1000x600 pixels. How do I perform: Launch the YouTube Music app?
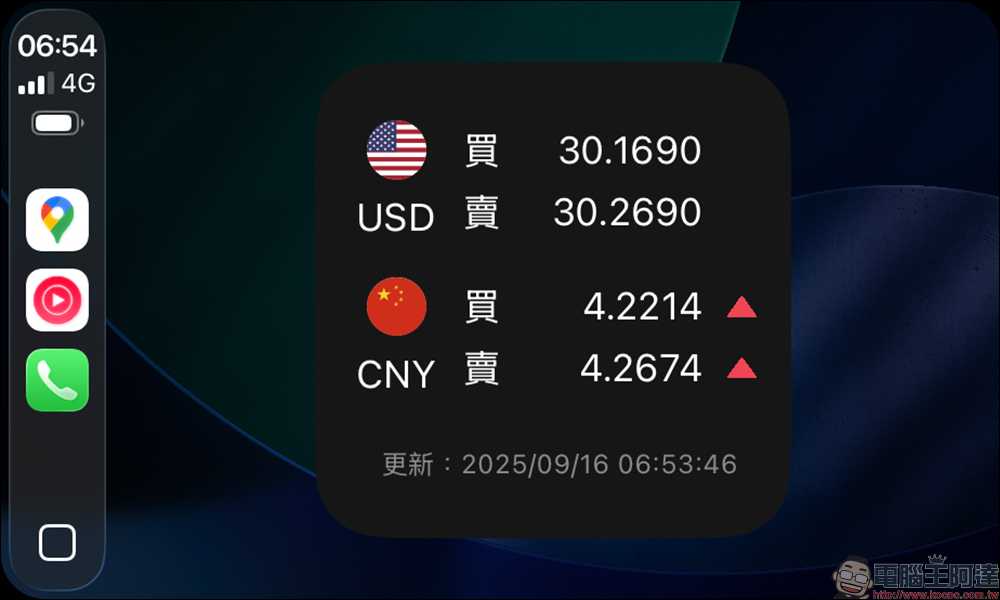click(x=57, y=299)
